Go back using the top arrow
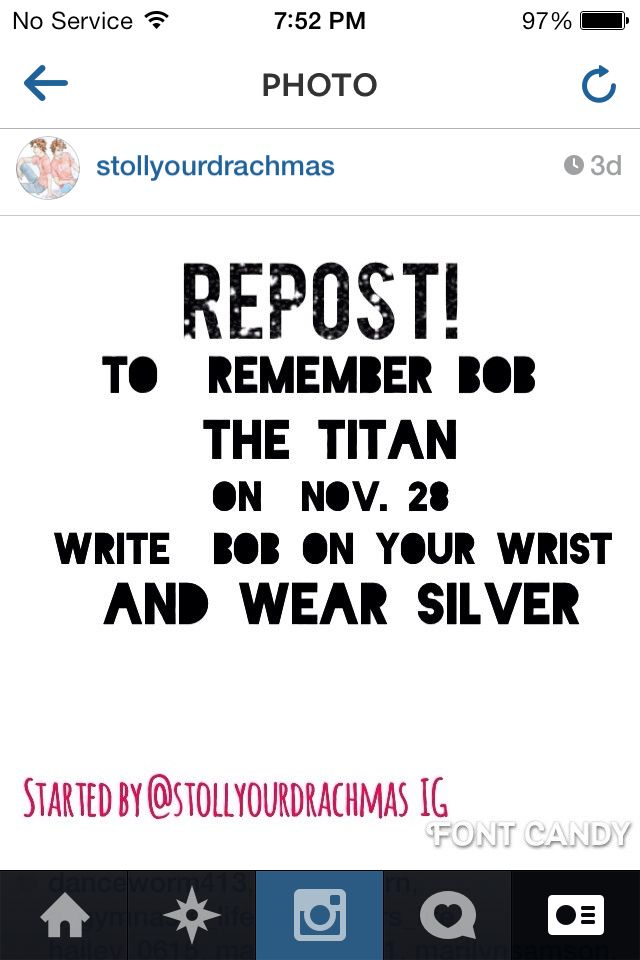640x960 pixels. [45, 85]
